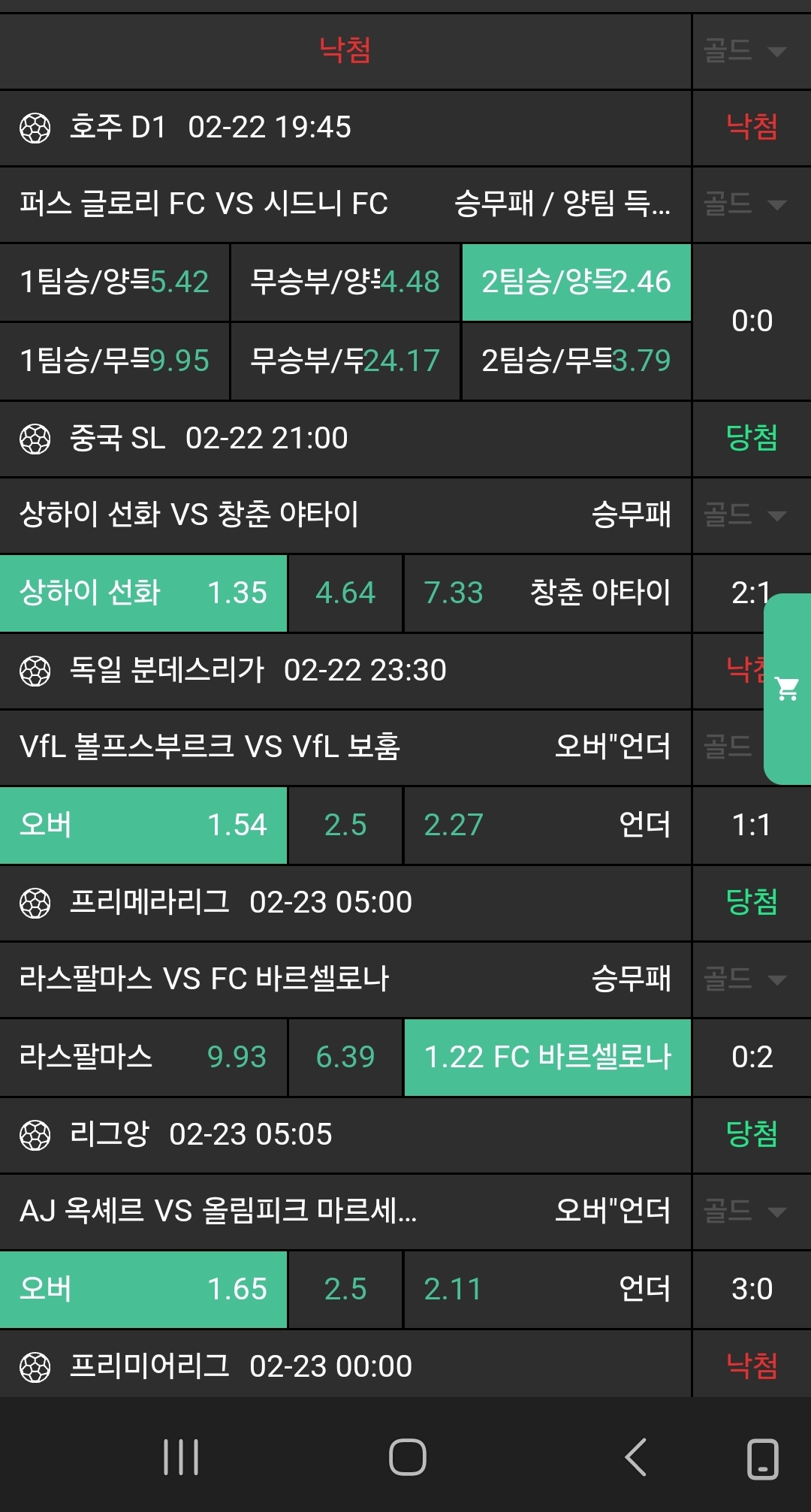Open the floating cart button
Image resolution: width=811 pixels, height=1512 pixels.
[x=787, y=689]
